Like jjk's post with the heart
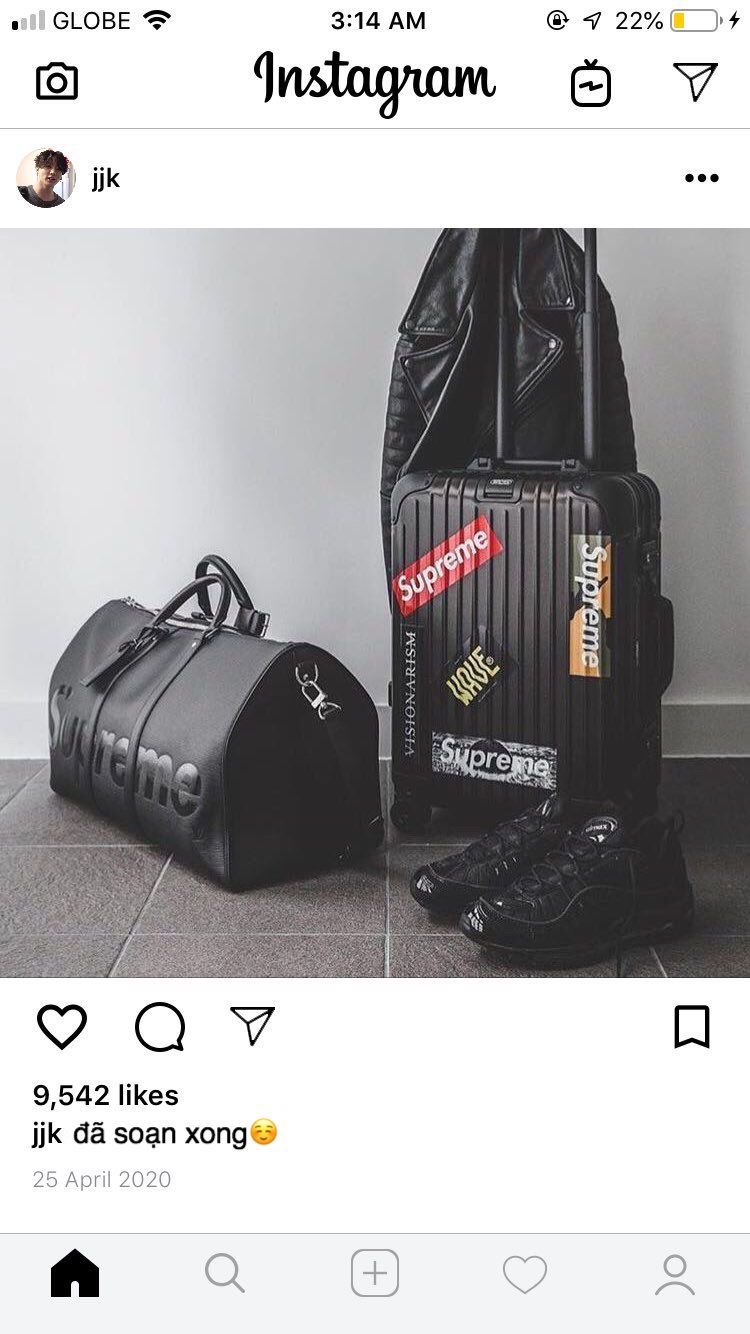The image size is (750, 1334). 62,1027
